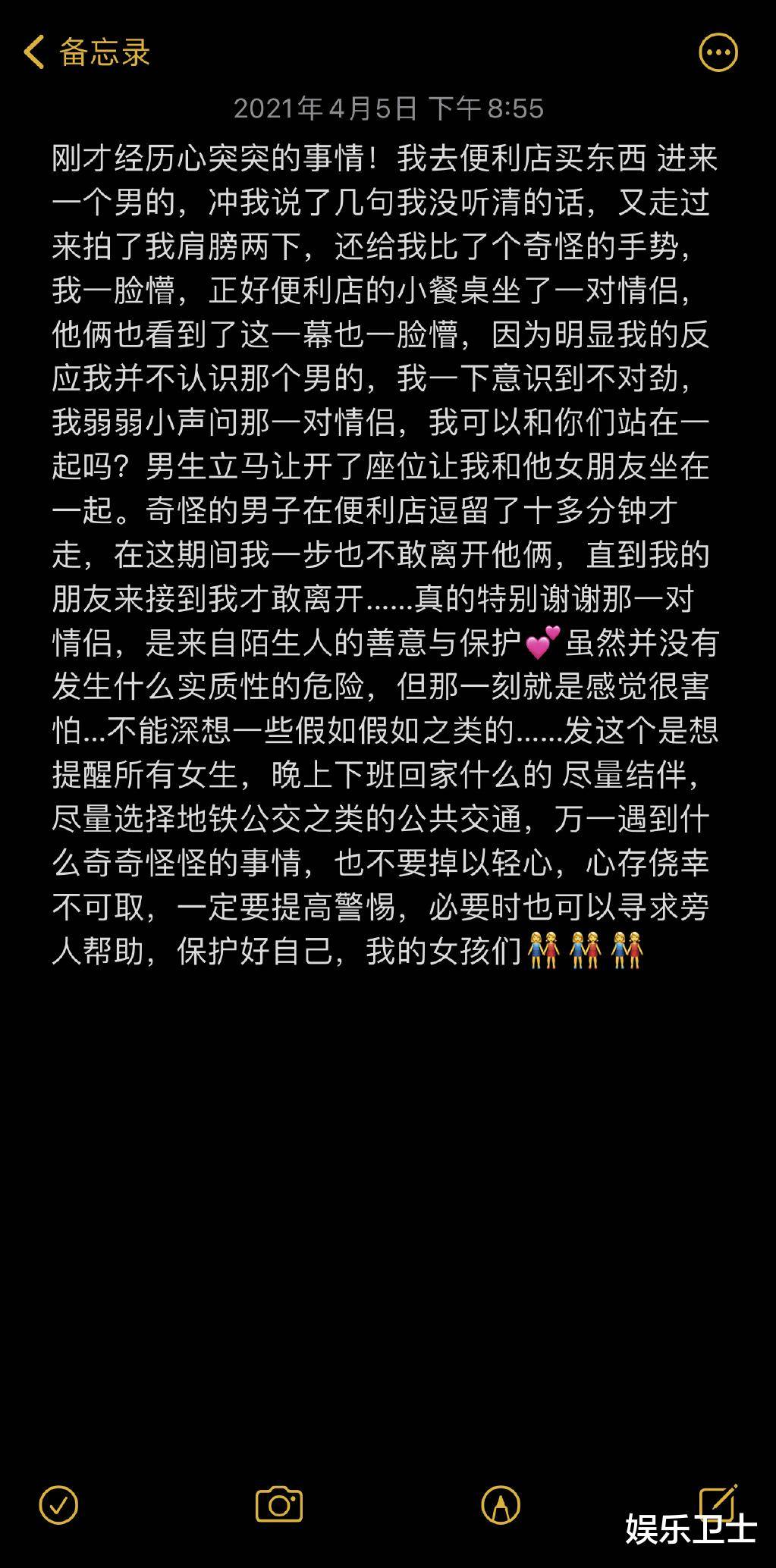The width and height of the screenshot is (776, 1568).
Task: Open the markup pen tool
Action: [501, 1504]
